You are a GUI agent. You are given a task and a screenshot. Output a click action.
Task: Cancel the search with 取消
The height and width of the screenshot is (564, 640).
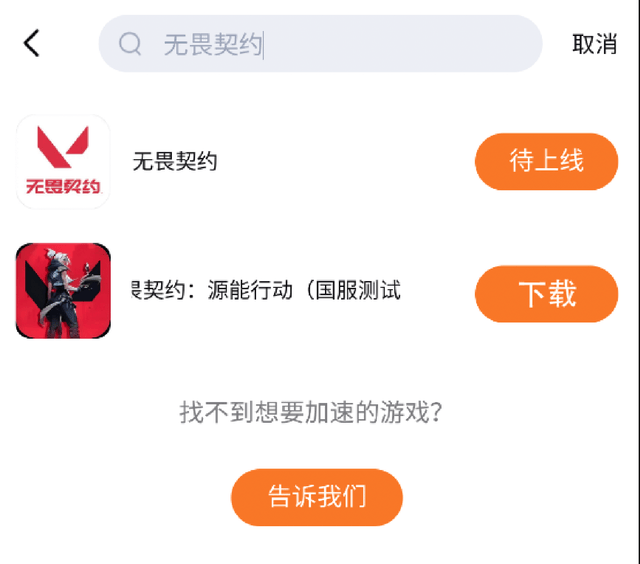click(x=594, y=44)
